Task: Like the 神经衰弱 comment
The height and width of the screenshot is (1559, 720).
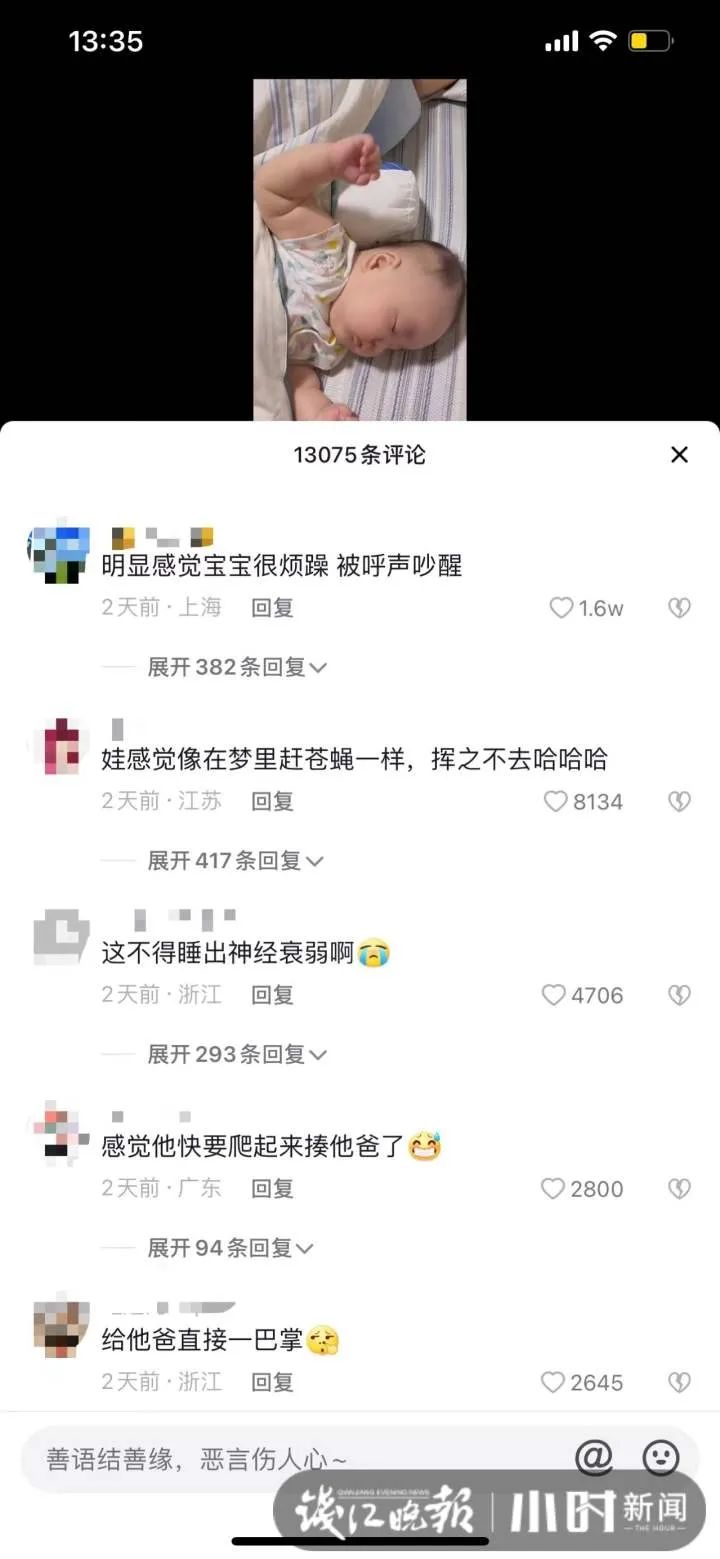Action: pyautogui.click(x=554, y=995)
